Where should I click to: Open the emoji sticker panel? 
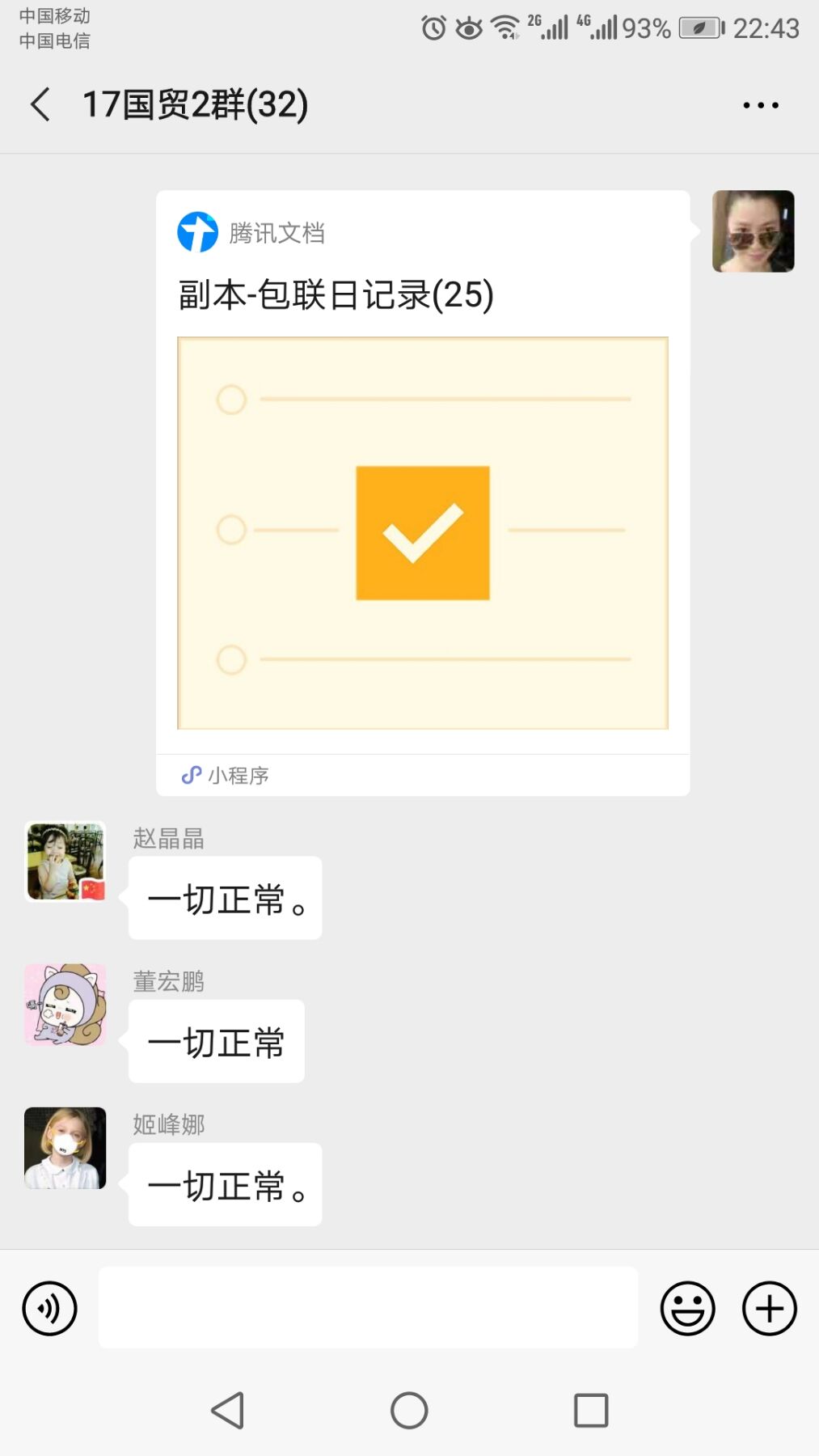pyautogui.click(x=687, y=1308)
